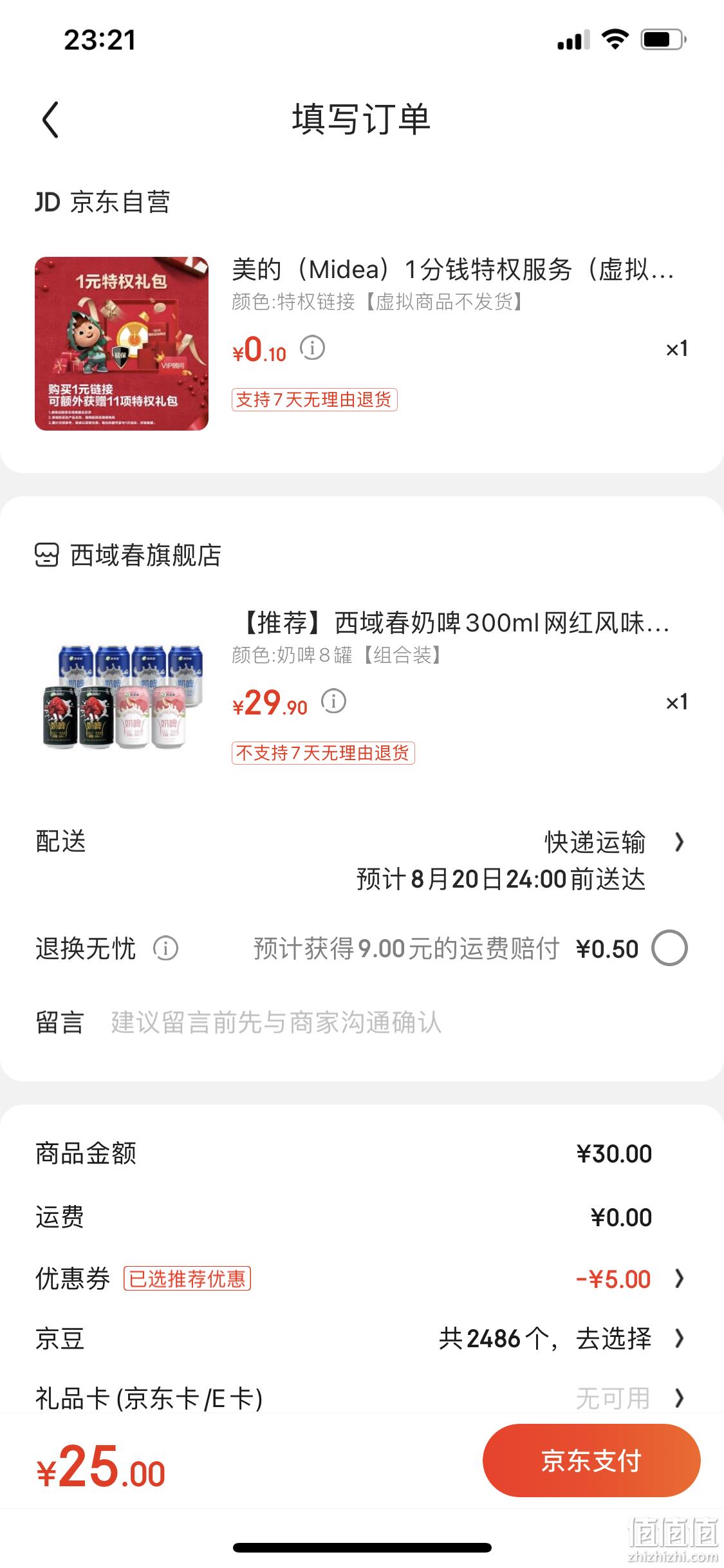
Task: Pay with 京东支付
Action: click(x=591, y=1461)
